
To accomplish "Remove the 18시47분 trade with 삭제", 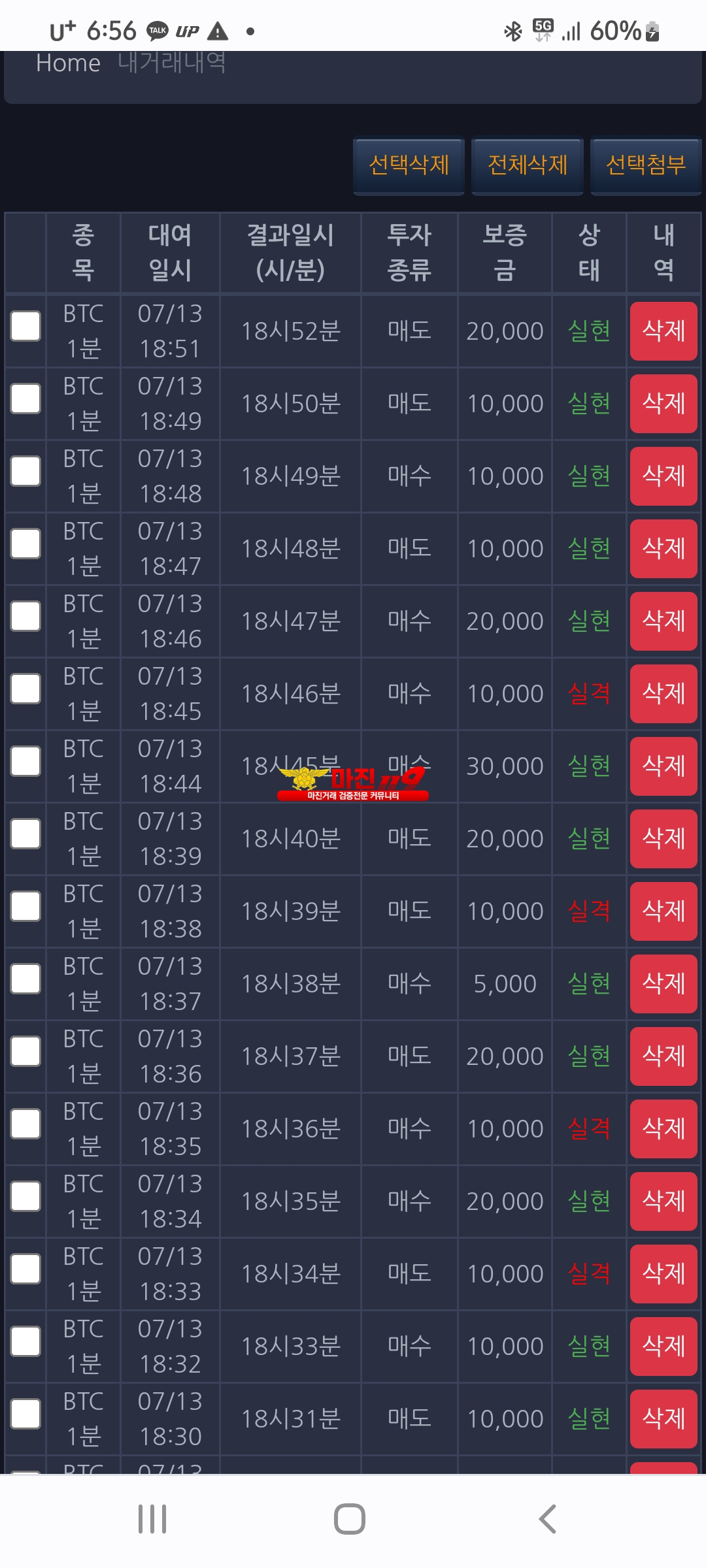I will click(664, 621).
